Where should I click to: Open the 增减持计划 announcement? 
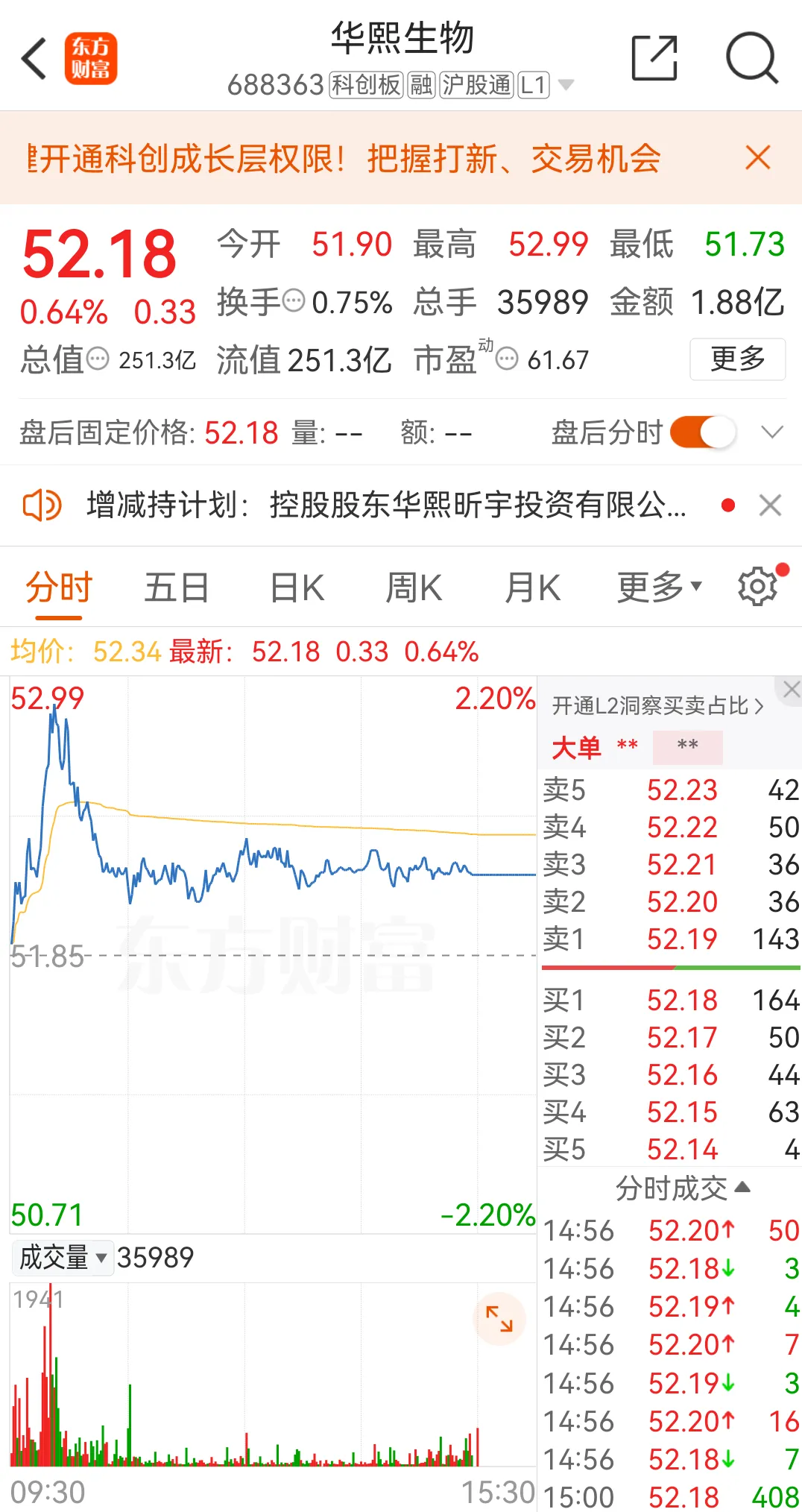click(386, 505)
